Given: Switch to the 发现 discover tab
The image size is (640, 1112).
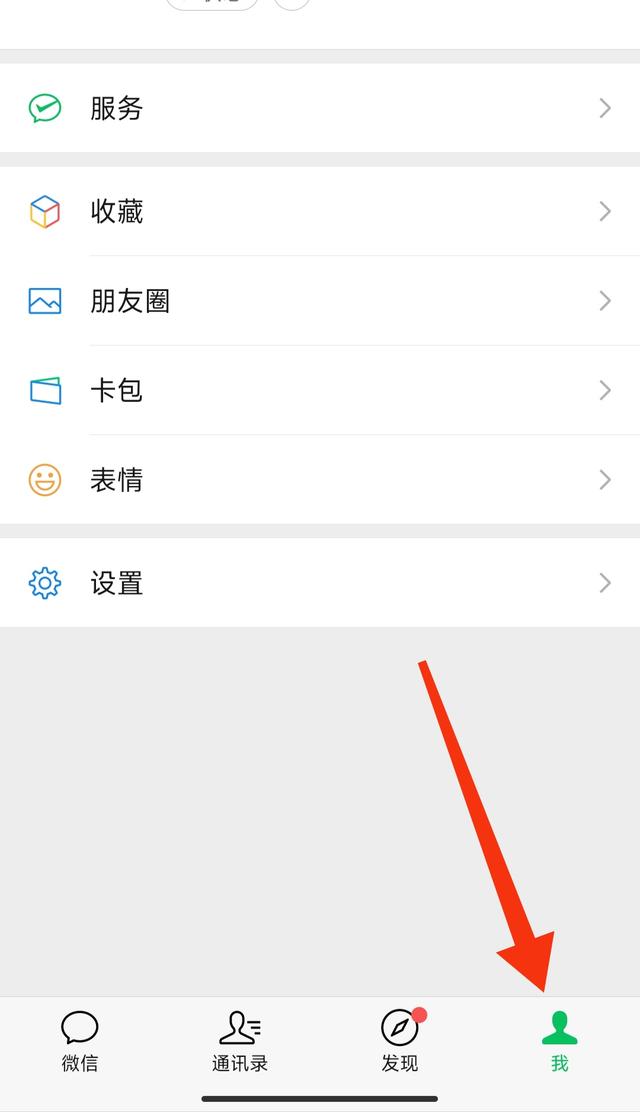Looking at the screenshot, I should pyautogui.click(x=400, y=1041).
